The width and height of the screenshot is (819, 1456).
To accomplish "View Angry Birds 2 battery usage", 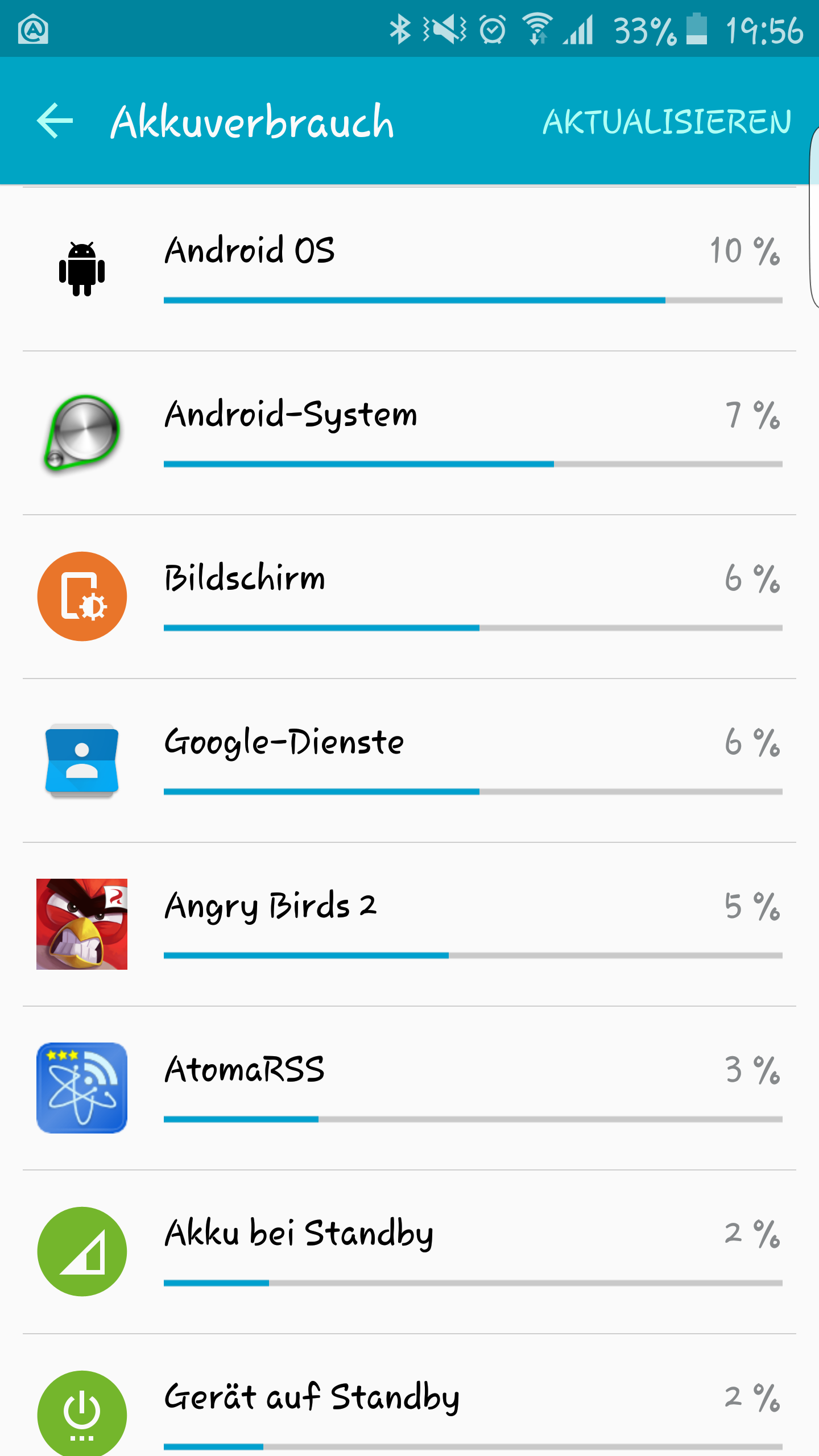I will [x=409, y=924].
